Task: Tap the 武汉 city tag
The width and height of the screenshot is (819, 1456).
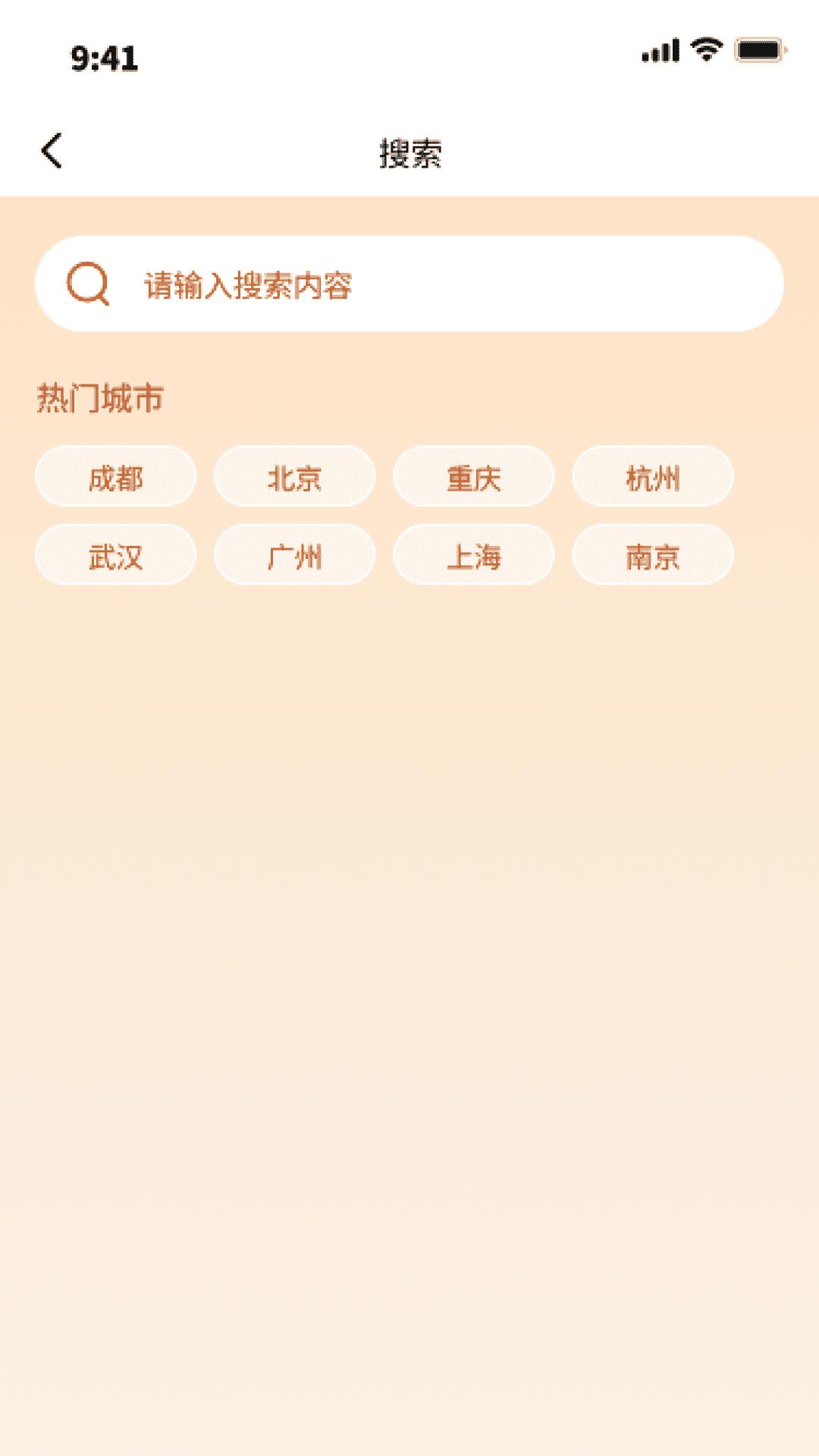Action: [x=115, y=556]
